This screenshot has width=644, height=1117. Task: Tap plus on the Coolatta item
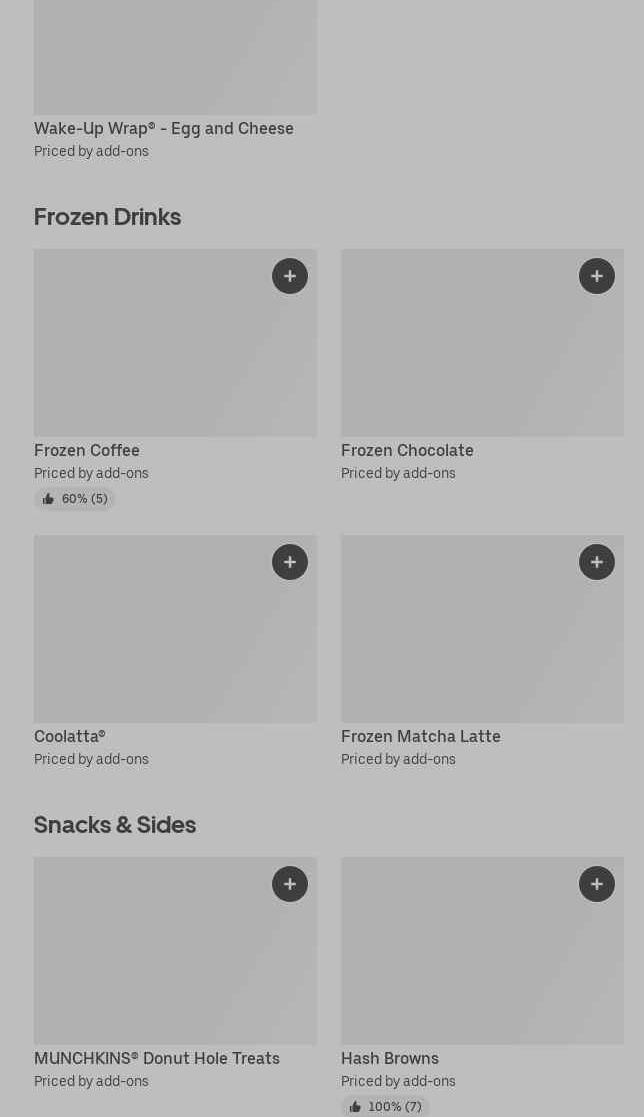pos(290,562)
